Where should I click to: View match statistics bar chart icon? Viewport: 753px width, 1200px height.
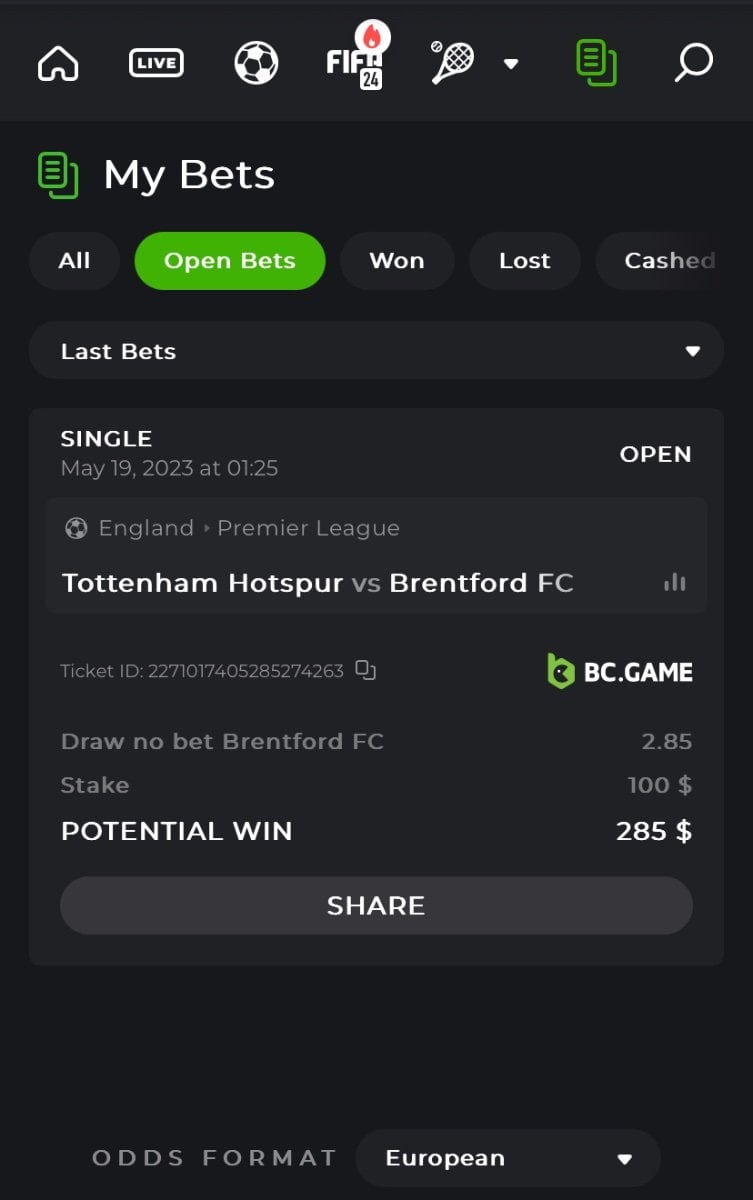point(675,583)
